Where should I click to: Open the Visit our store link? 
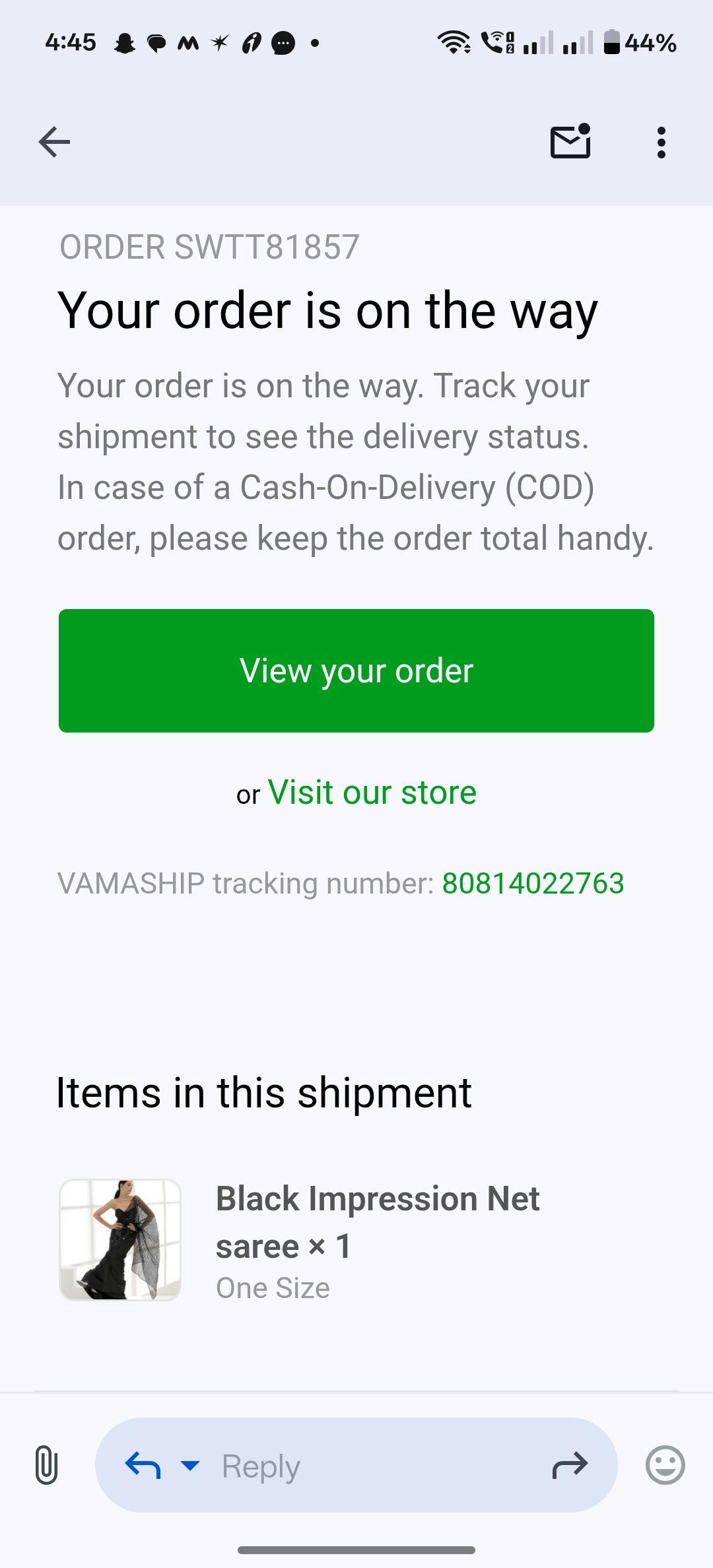point(372,792)
